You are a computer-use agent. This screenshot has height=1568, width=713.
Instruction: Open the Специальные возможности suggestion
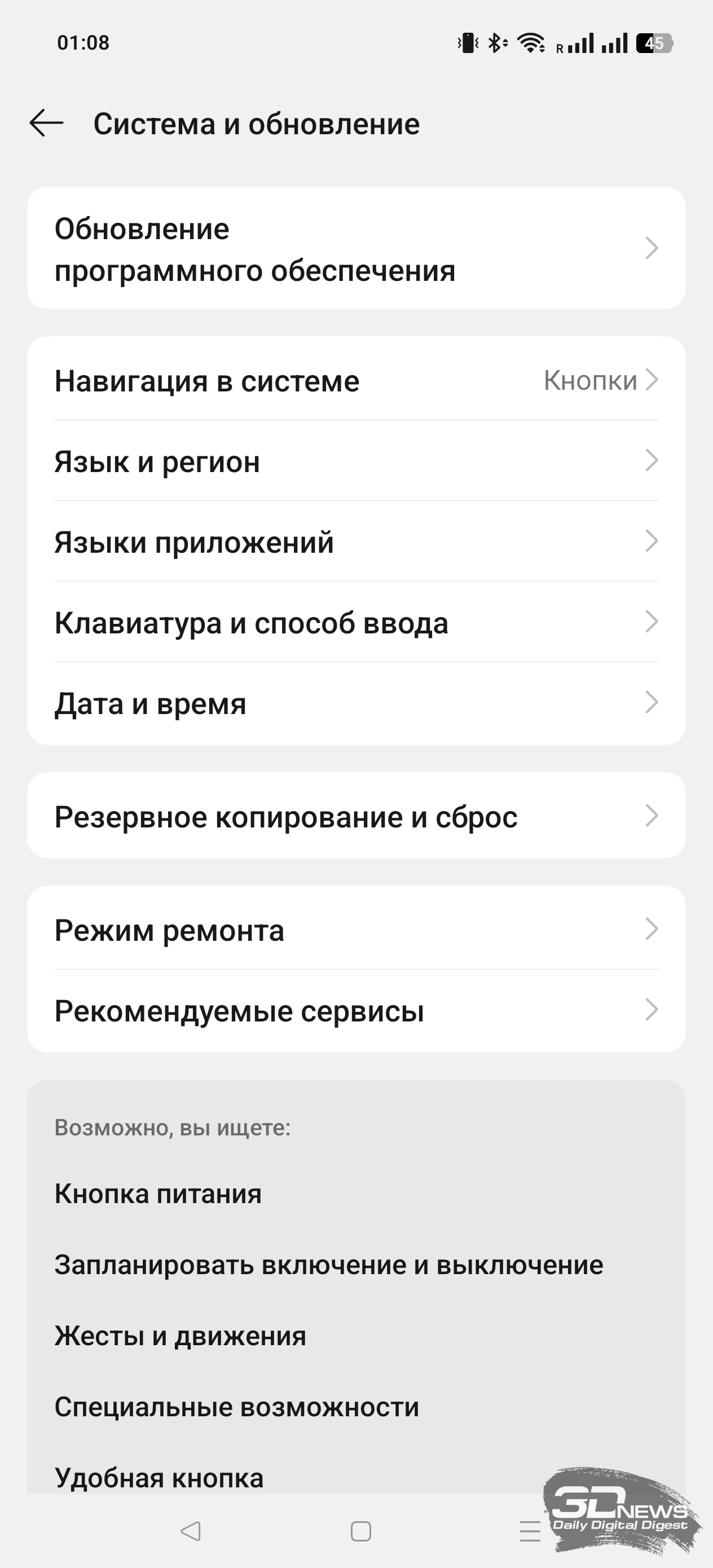[237, 1407]
